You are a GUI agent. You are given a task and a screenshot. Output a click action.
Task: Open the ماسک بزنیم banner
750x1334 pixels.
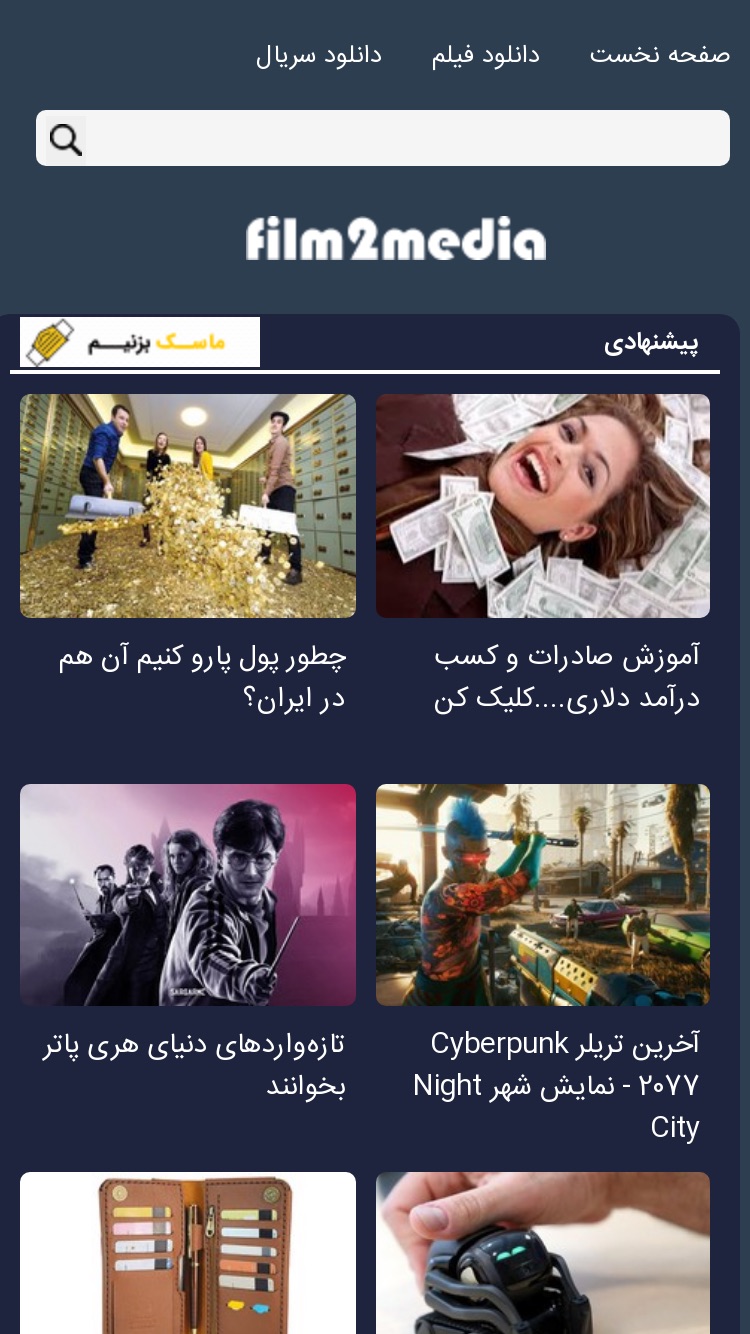pyautogui.click(x=140, y=342)
